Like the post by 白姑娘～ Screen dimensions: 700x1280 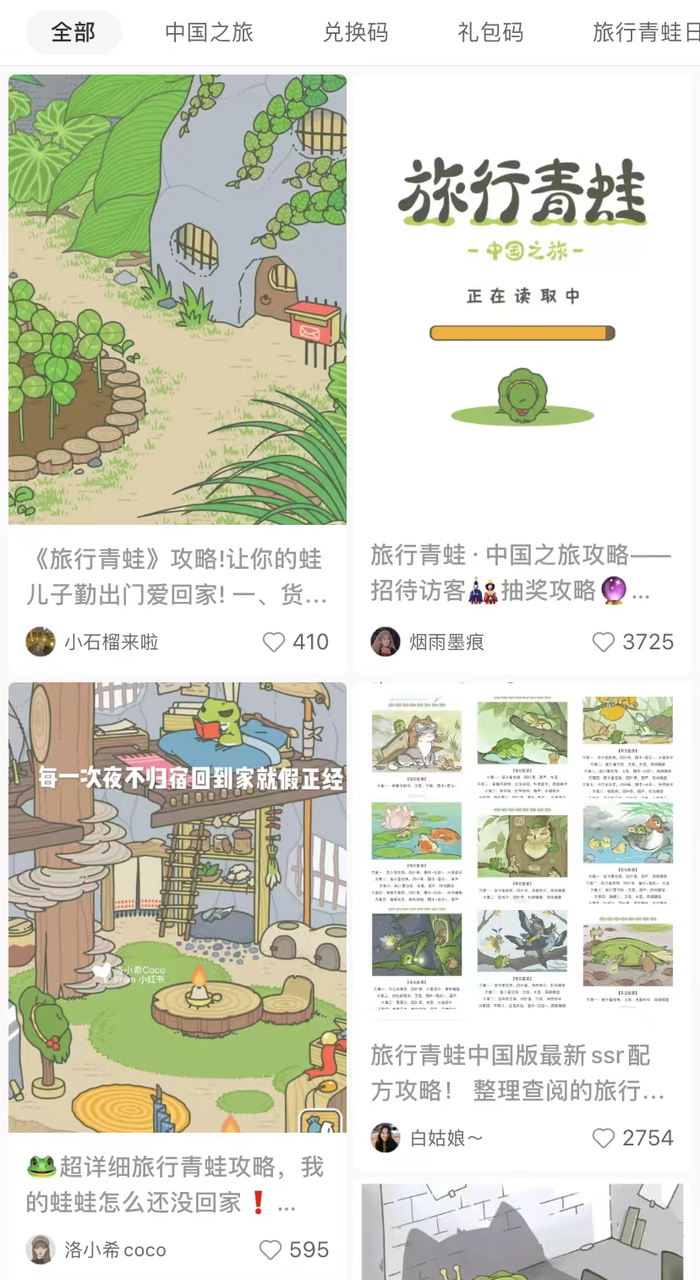coord(603,1138)
